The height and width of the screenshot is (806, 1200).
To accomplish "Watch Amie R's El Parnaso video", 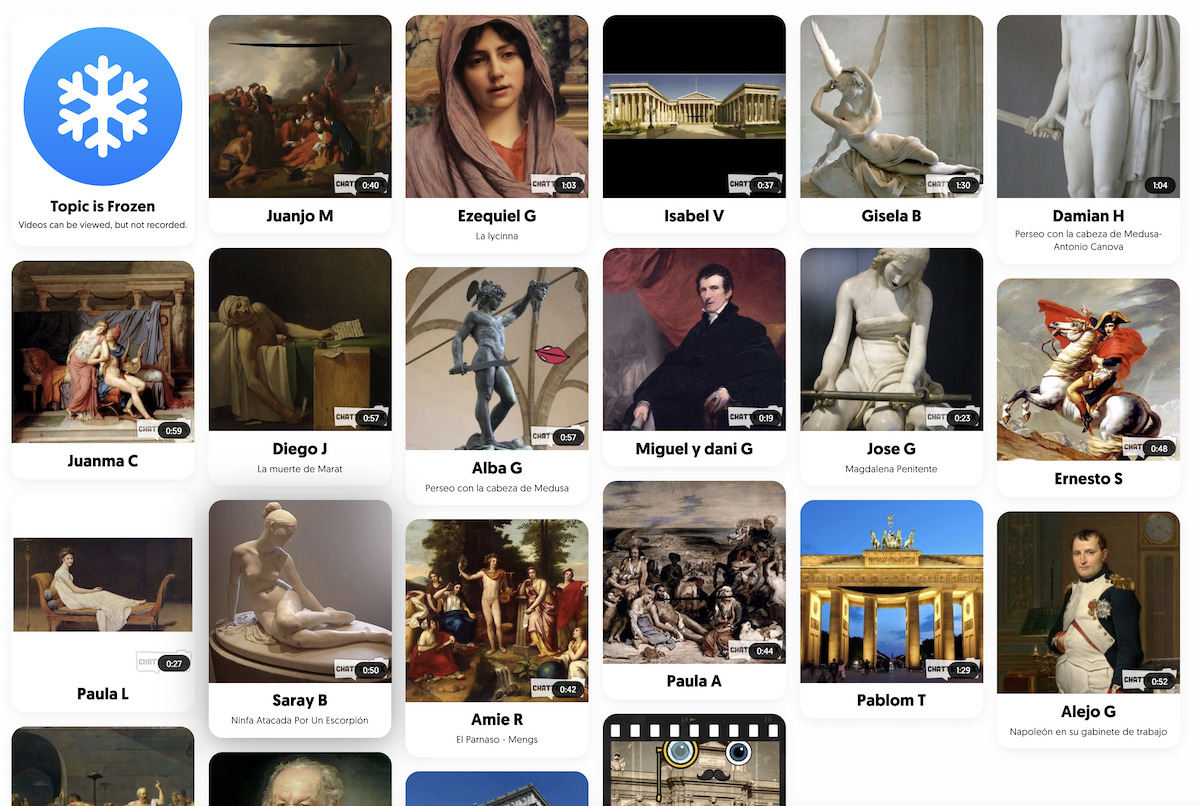I will (497, 610).
